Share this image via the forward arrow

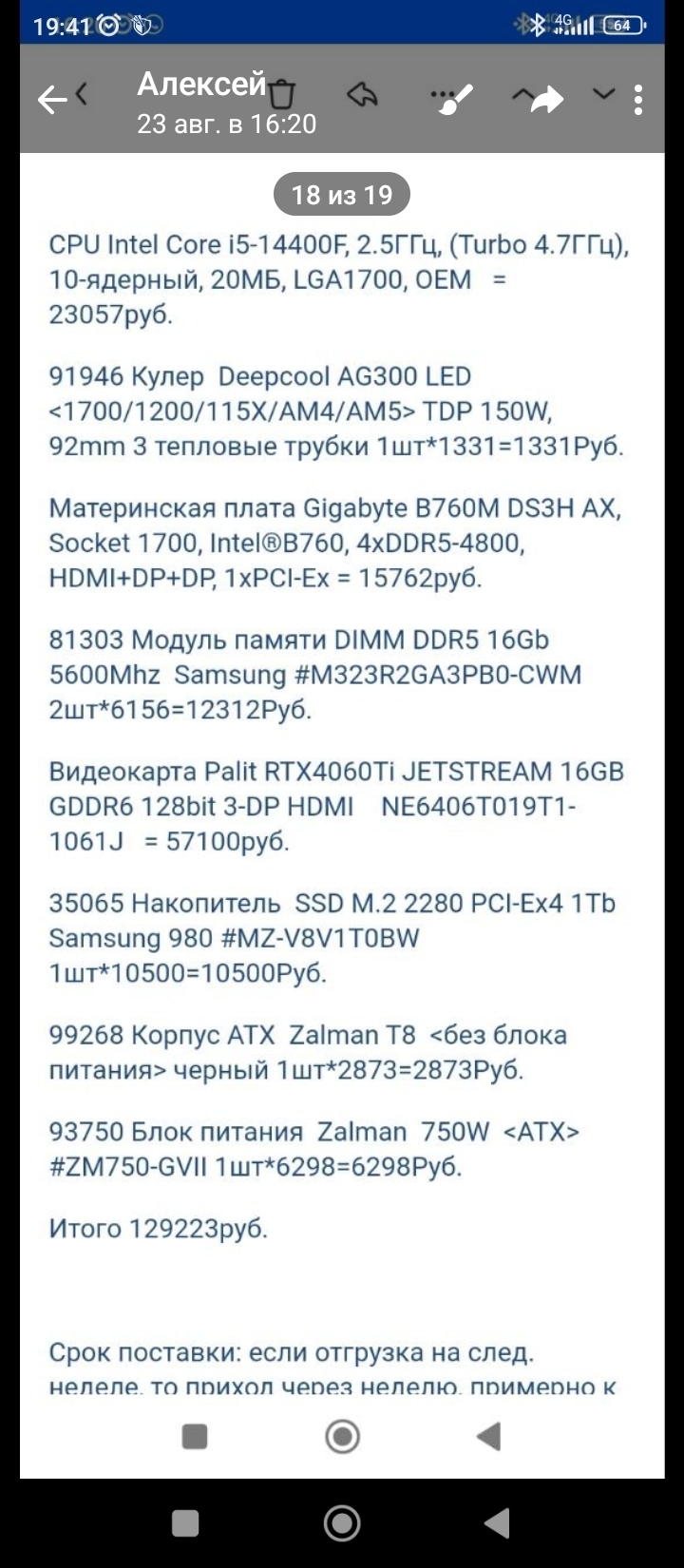pos(546,100)
